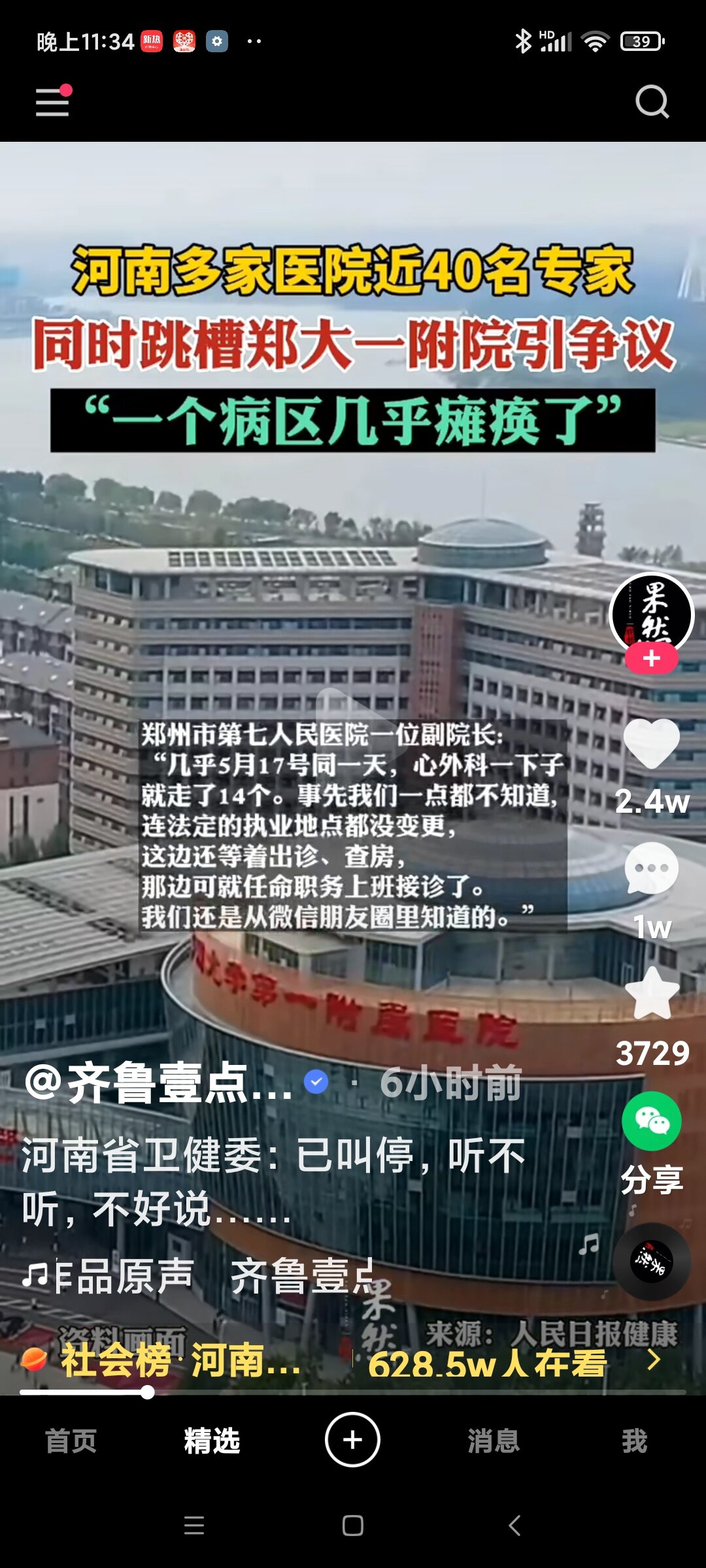Follow the creator with plus button

point(651,659)
